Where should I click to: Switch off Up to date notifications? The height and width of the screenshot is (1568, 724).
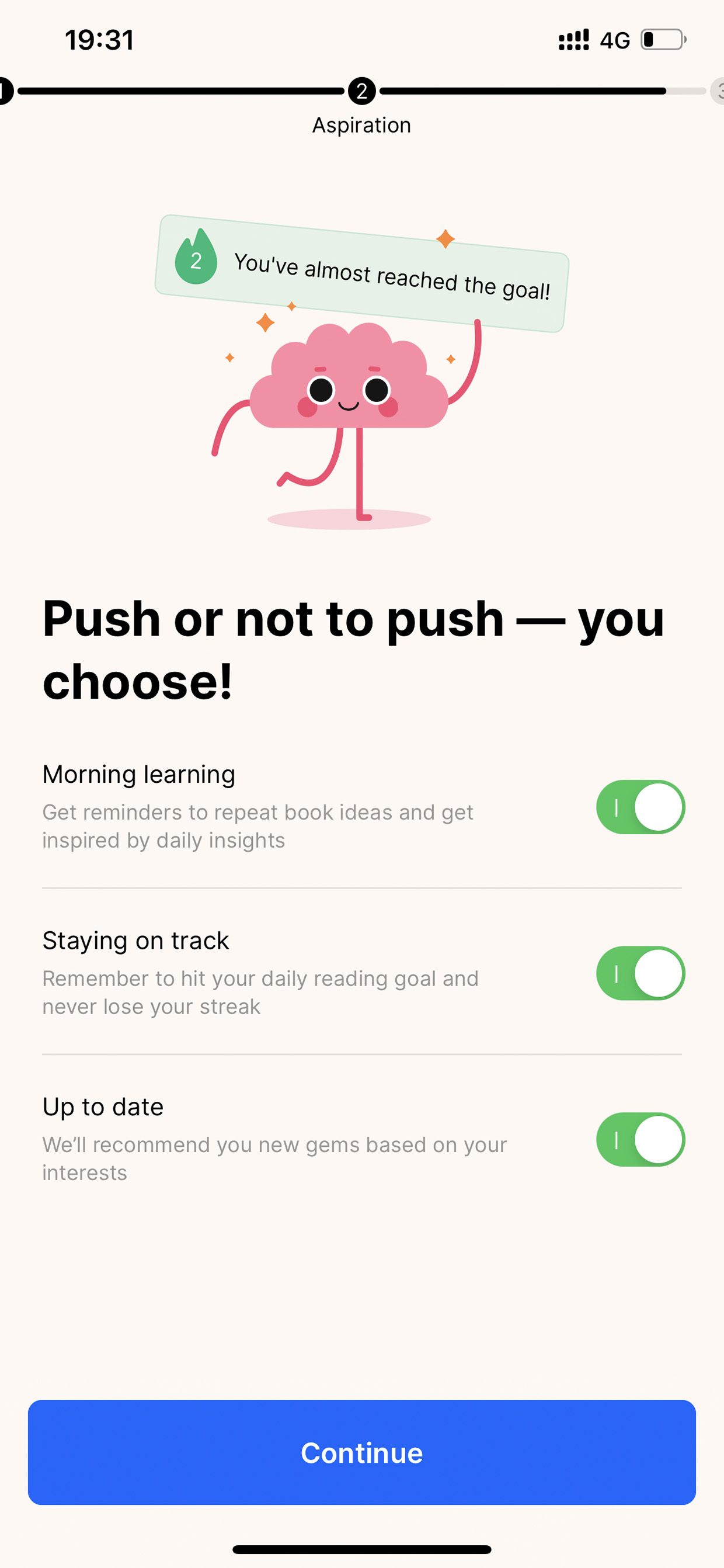point(641,1139)
